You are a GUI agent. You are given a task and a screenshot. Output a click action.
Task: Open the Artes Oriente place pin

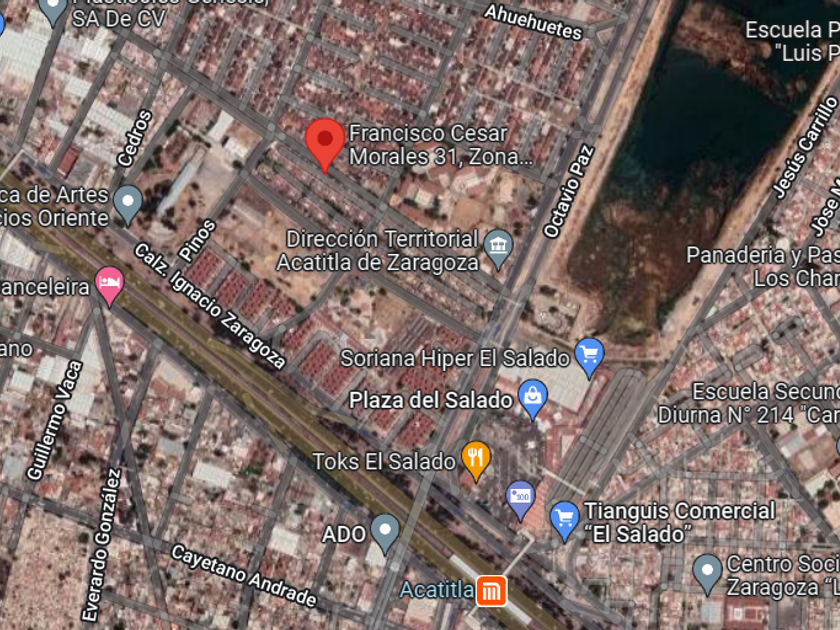pyautogui.click(x=128, y=203)
